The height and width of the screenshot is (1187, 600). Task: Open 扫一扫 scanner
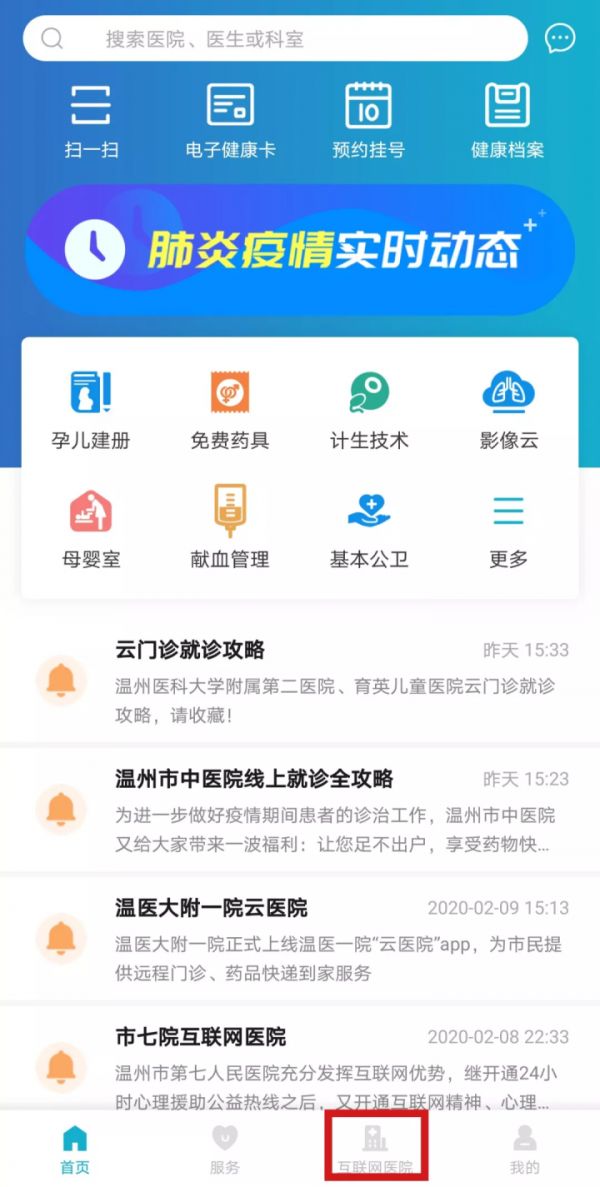pos(91,120)
